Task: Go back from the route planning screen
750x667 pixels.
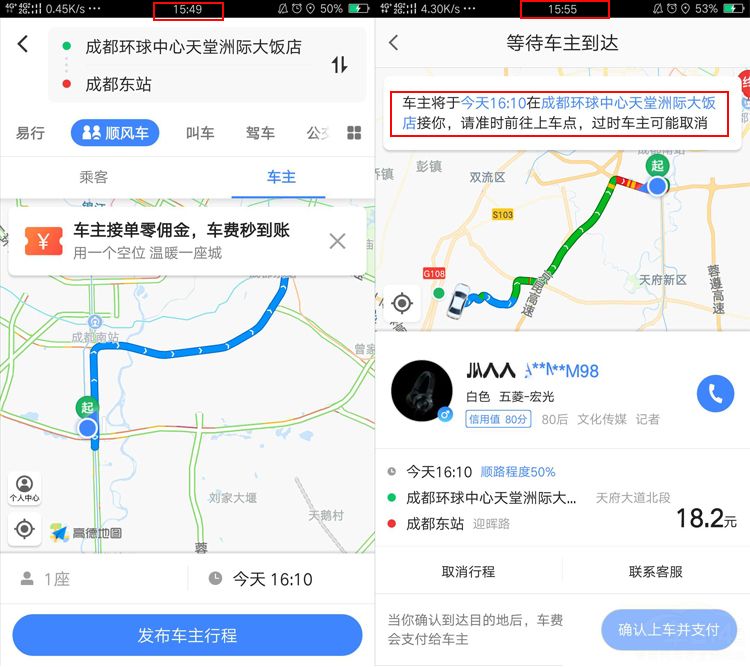Action: [23, 45]
